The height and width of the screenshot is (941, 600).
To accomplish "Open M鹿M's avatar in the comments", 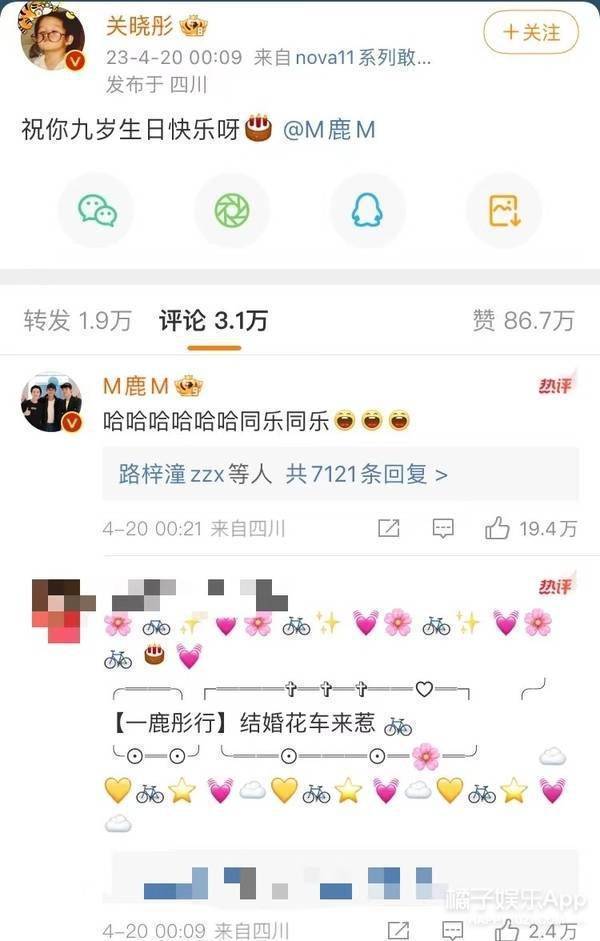I will point(51,402).
